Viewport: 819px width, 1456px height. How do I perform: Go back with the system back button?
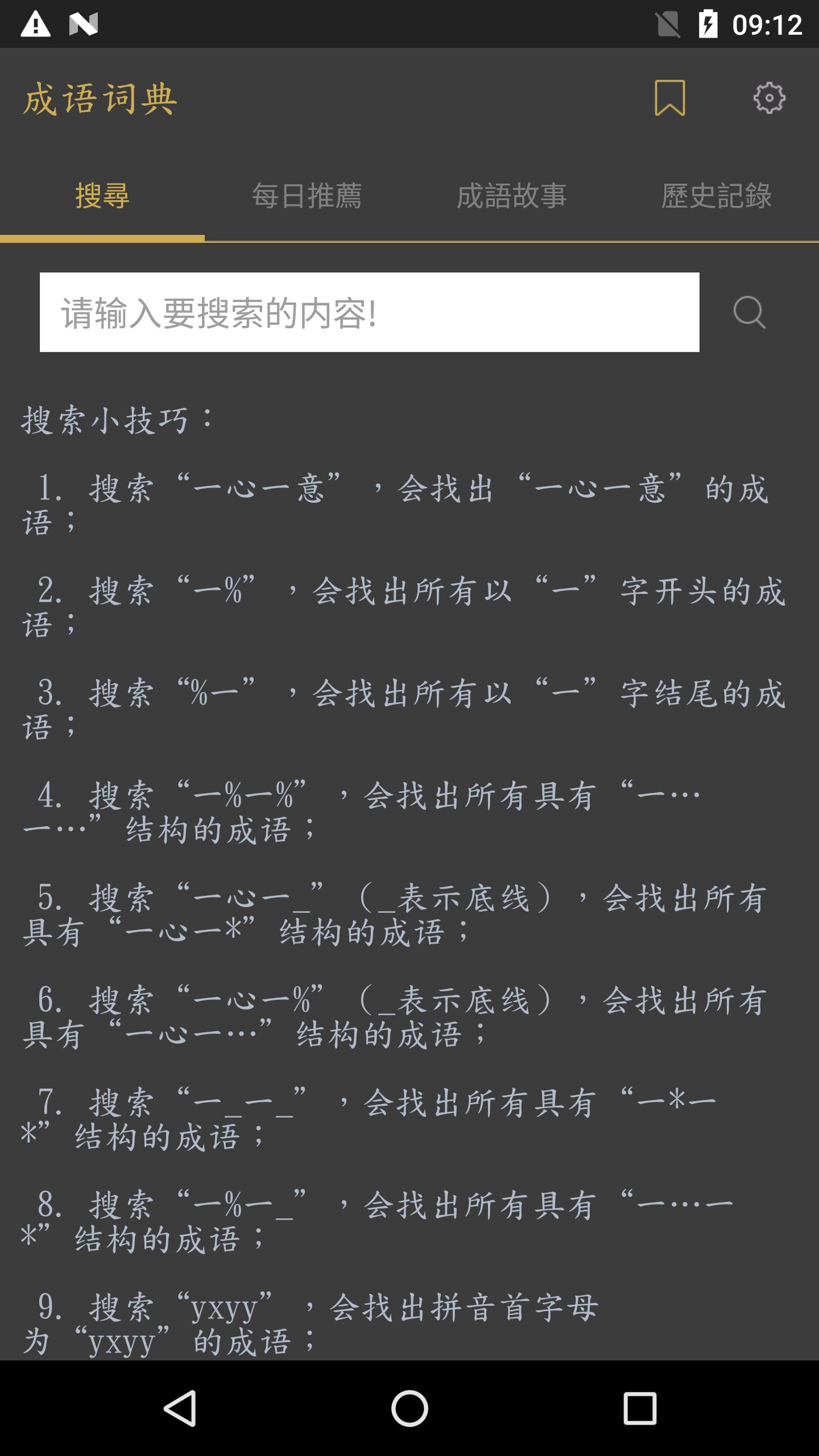180,1408
